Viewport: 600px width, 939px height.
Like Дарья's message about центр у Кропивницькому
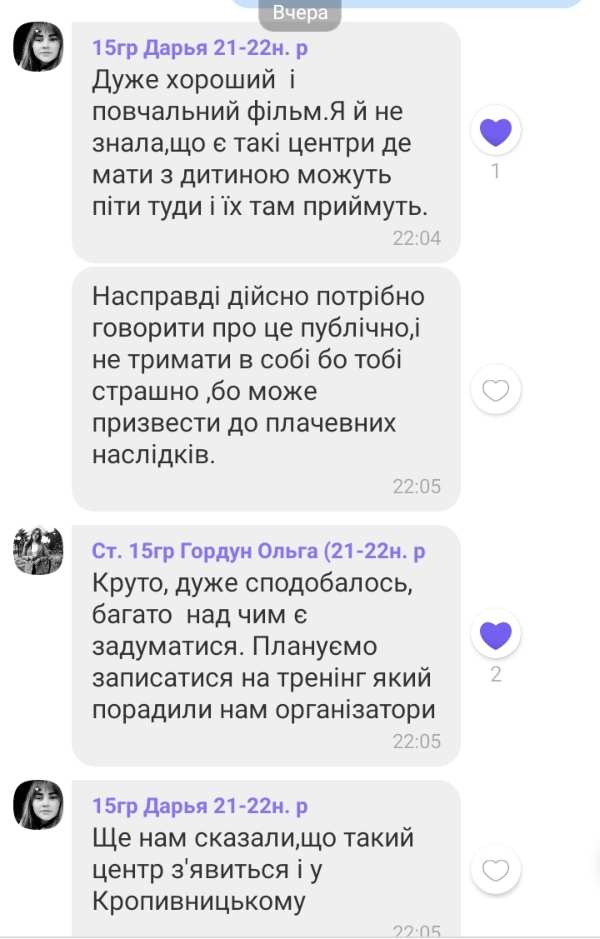click(496, 870)
